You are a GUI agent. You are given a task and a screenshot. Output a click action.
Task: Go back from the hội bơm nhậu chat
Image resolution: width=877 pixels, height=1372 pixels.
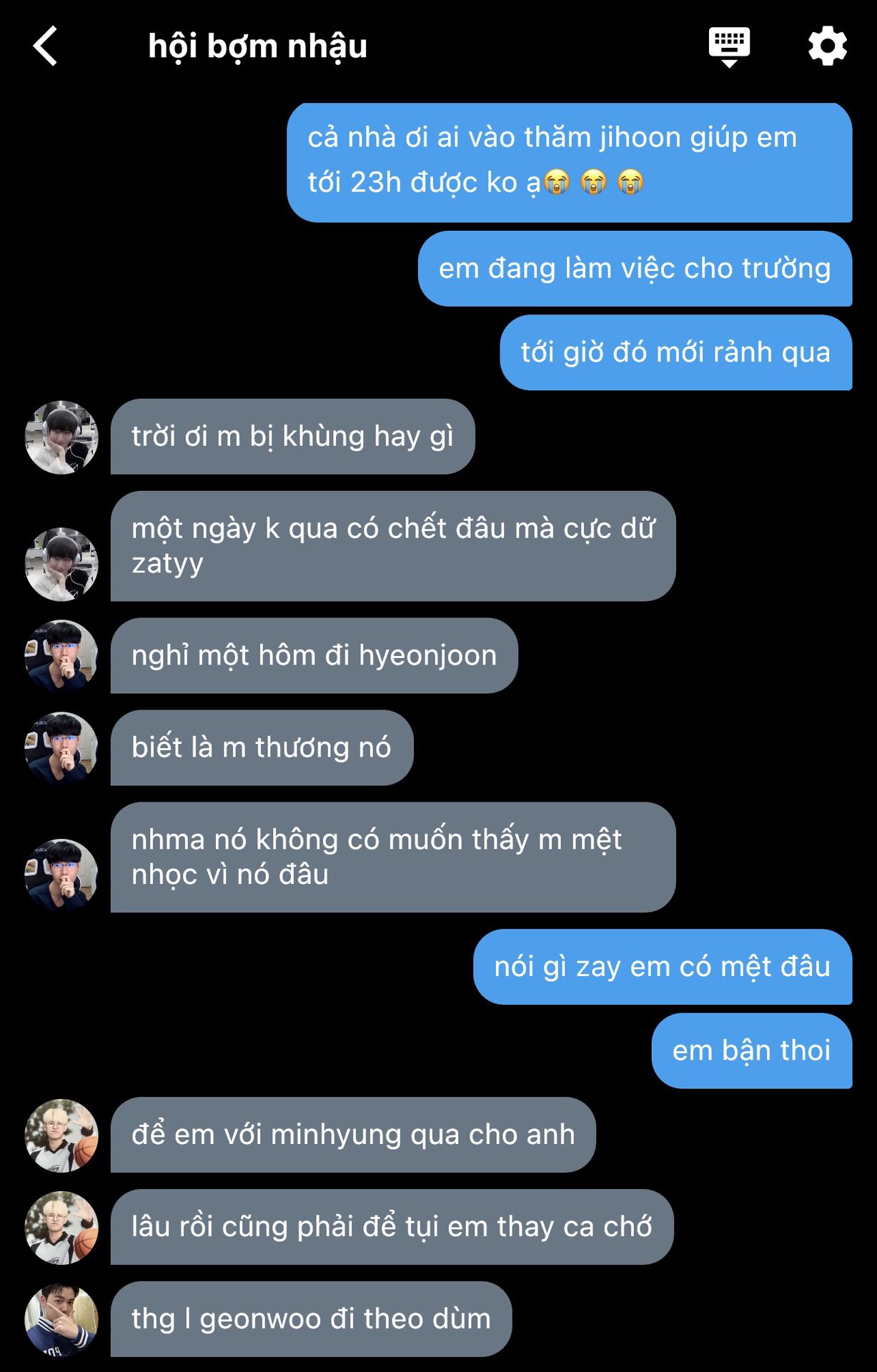pyautogui.click(x=45, y=46)
